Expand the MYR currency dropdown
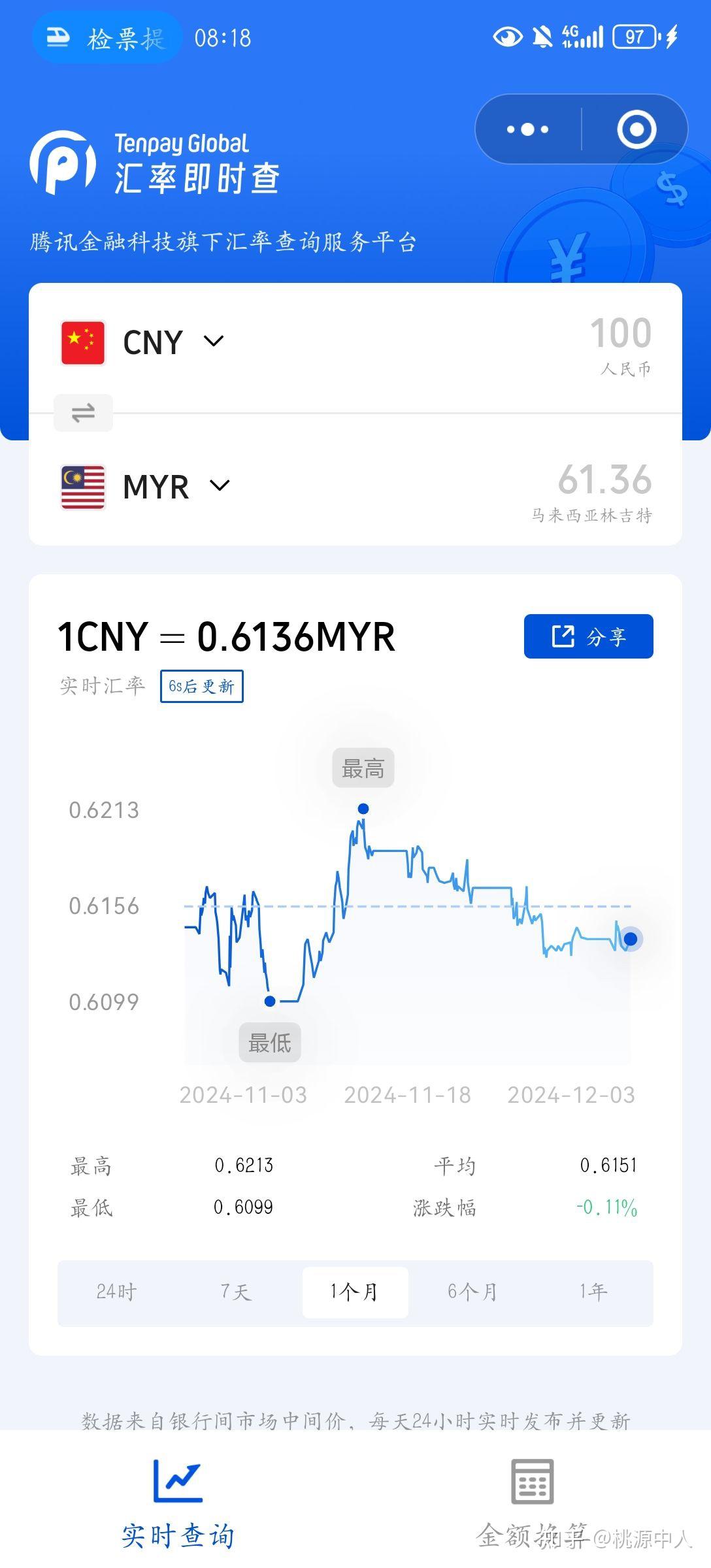Screen dimensions: 711x1568 220,485
